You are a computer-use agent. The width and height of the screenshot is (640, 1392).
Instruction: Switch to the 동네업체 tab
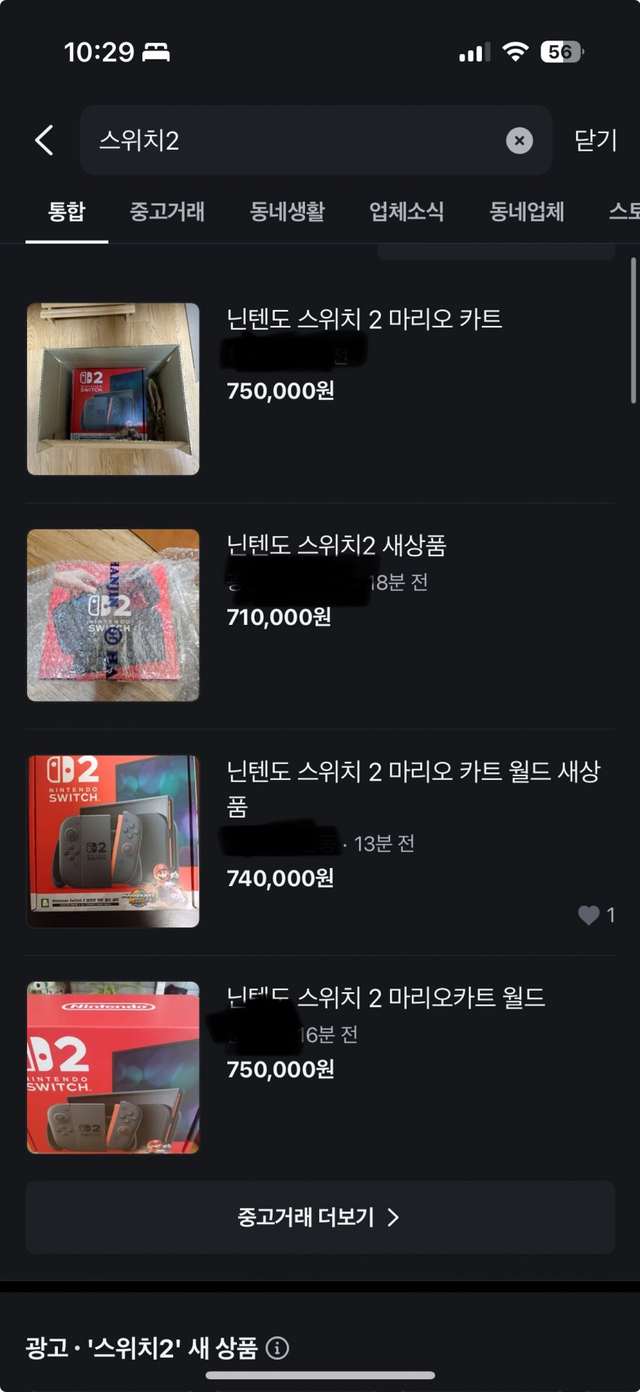click(x=527, y=212)
